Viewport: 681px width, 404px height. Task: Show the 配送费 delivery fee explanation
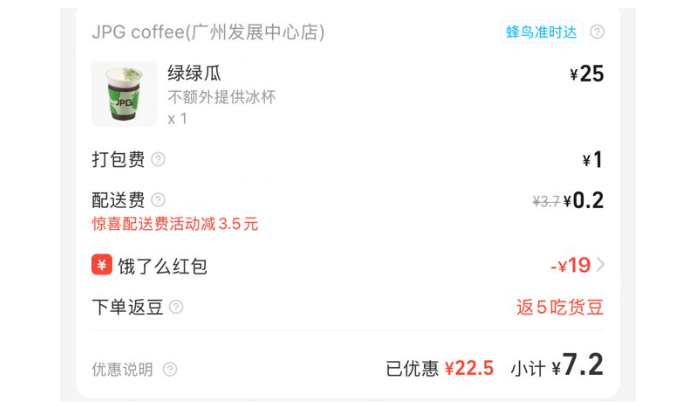[x=158, y=201]
